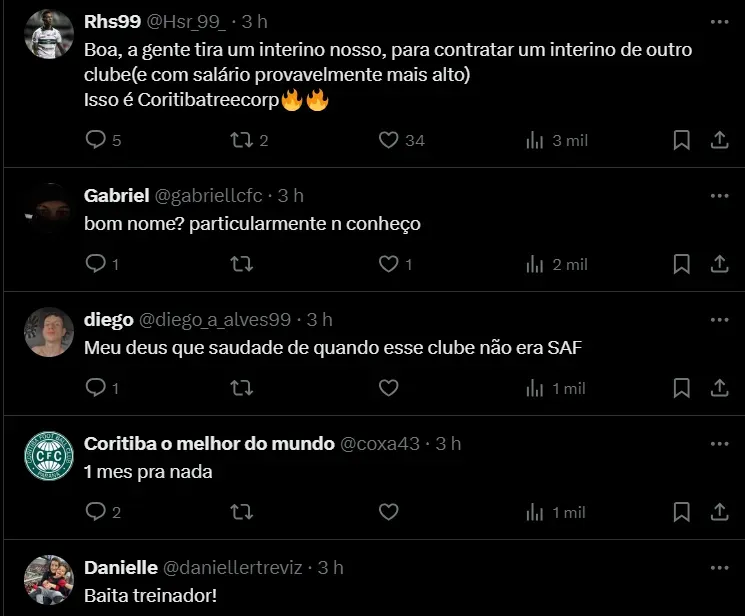Reply to Rhs99's post

[96, 140]
